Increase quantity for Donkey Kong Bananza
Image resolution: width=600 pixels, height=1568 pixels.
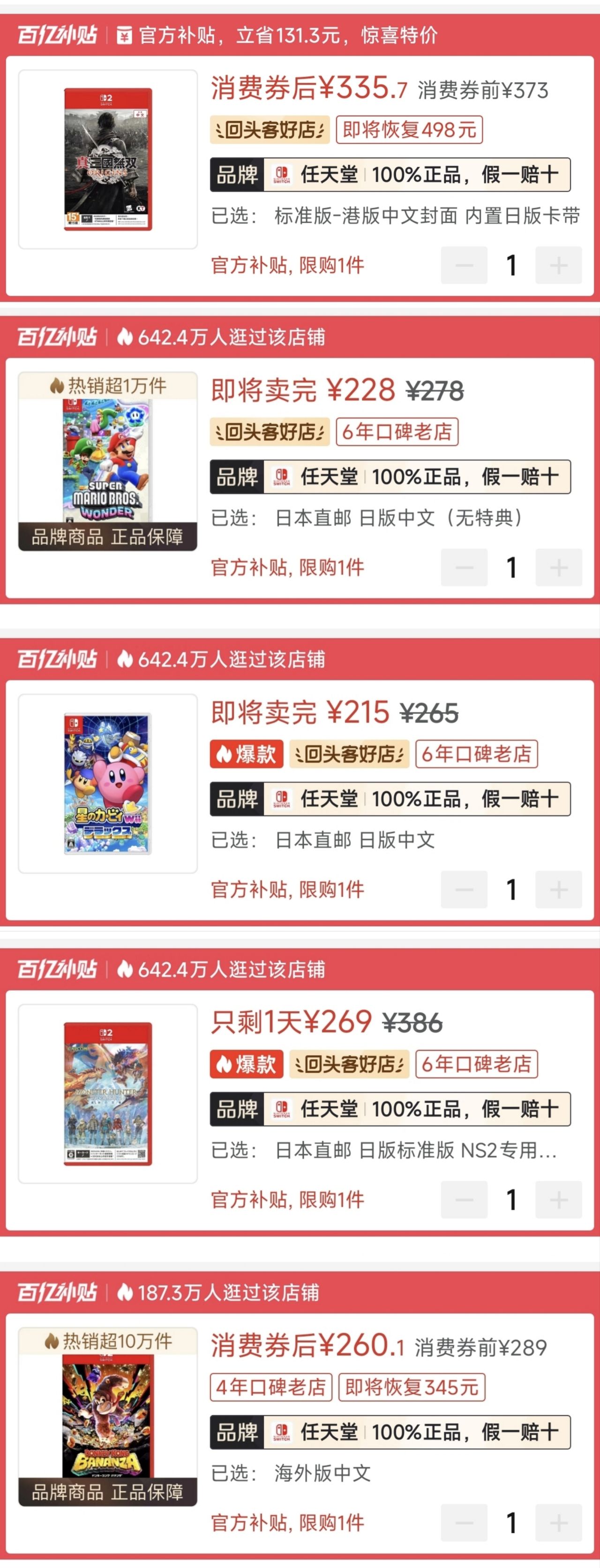558,1523
